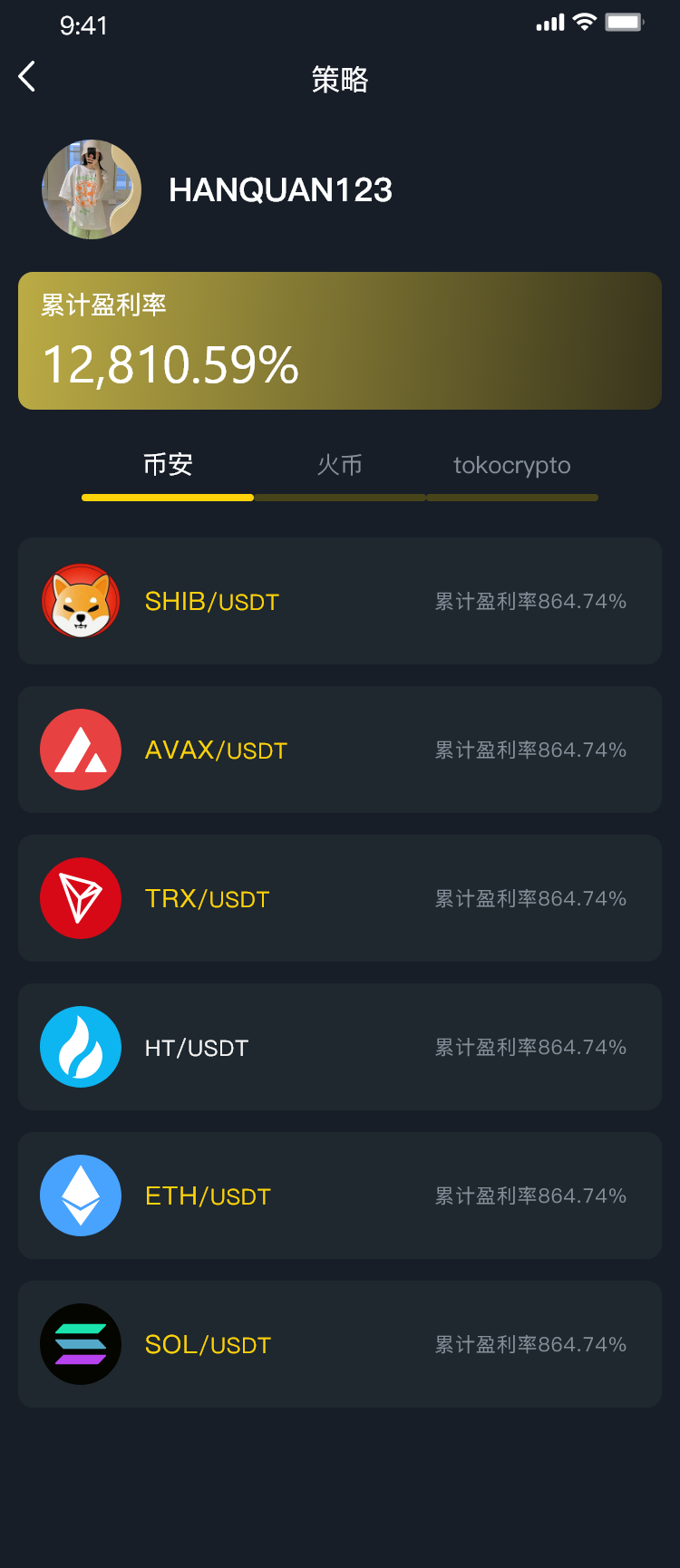The width and height of the screenshot is (680, 1568).
Task: Switch to the 币安 tab
Action: point(168,466)
